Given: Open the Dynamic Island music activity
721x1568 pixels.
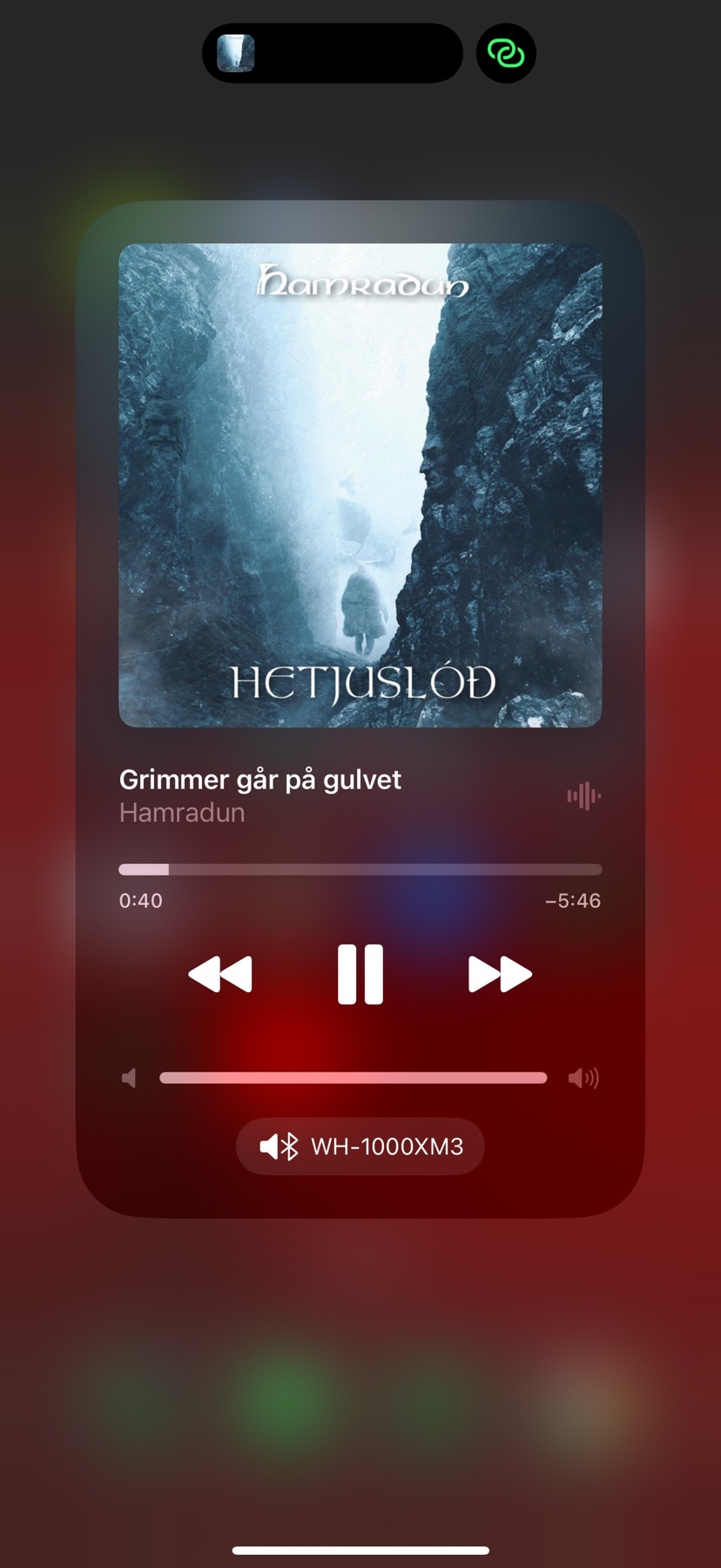Looking at the screenshot, I should pyautogui.click(x=332, y=53).
